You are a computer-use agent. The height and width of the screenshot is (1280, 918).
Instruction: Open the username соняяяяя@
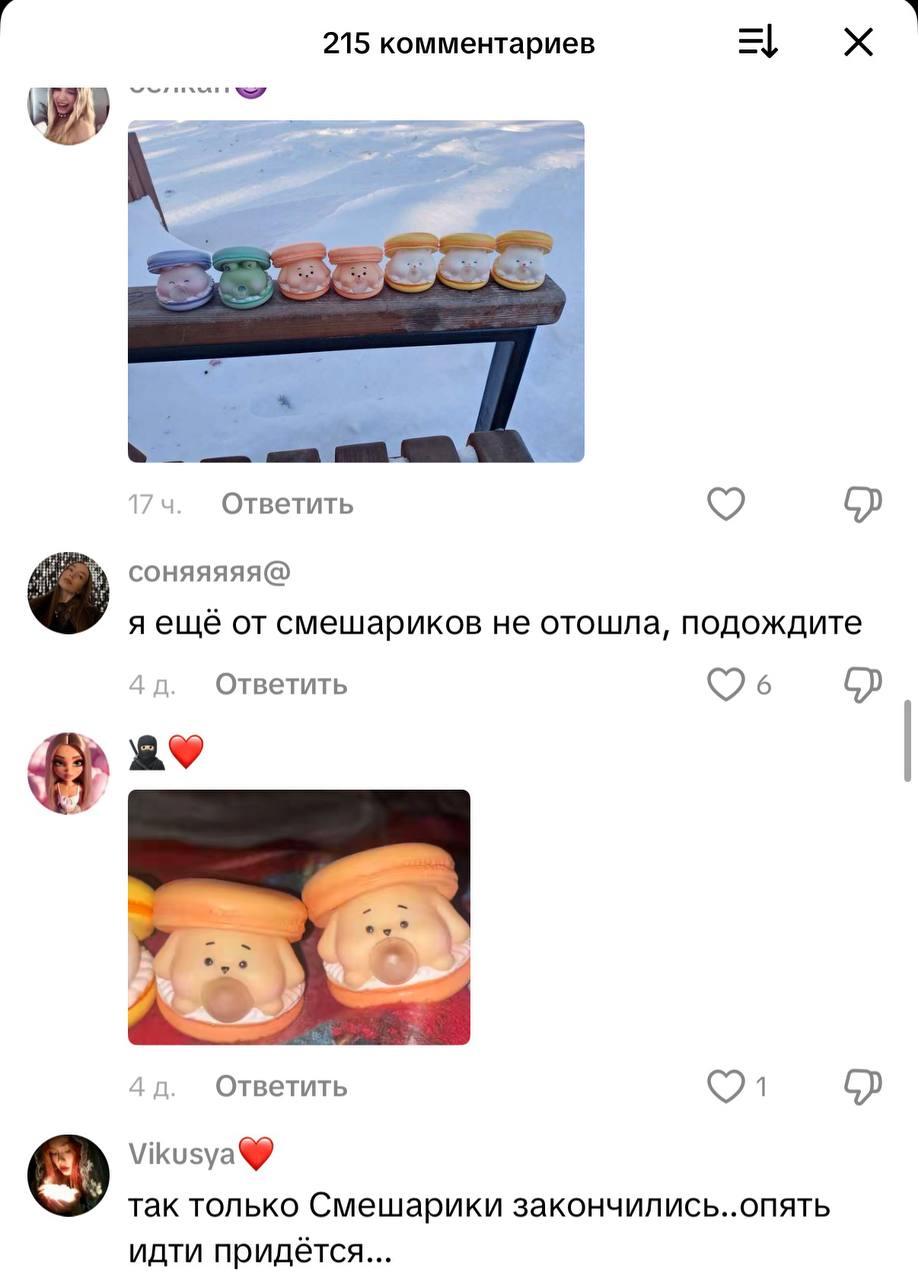[210, 572]
